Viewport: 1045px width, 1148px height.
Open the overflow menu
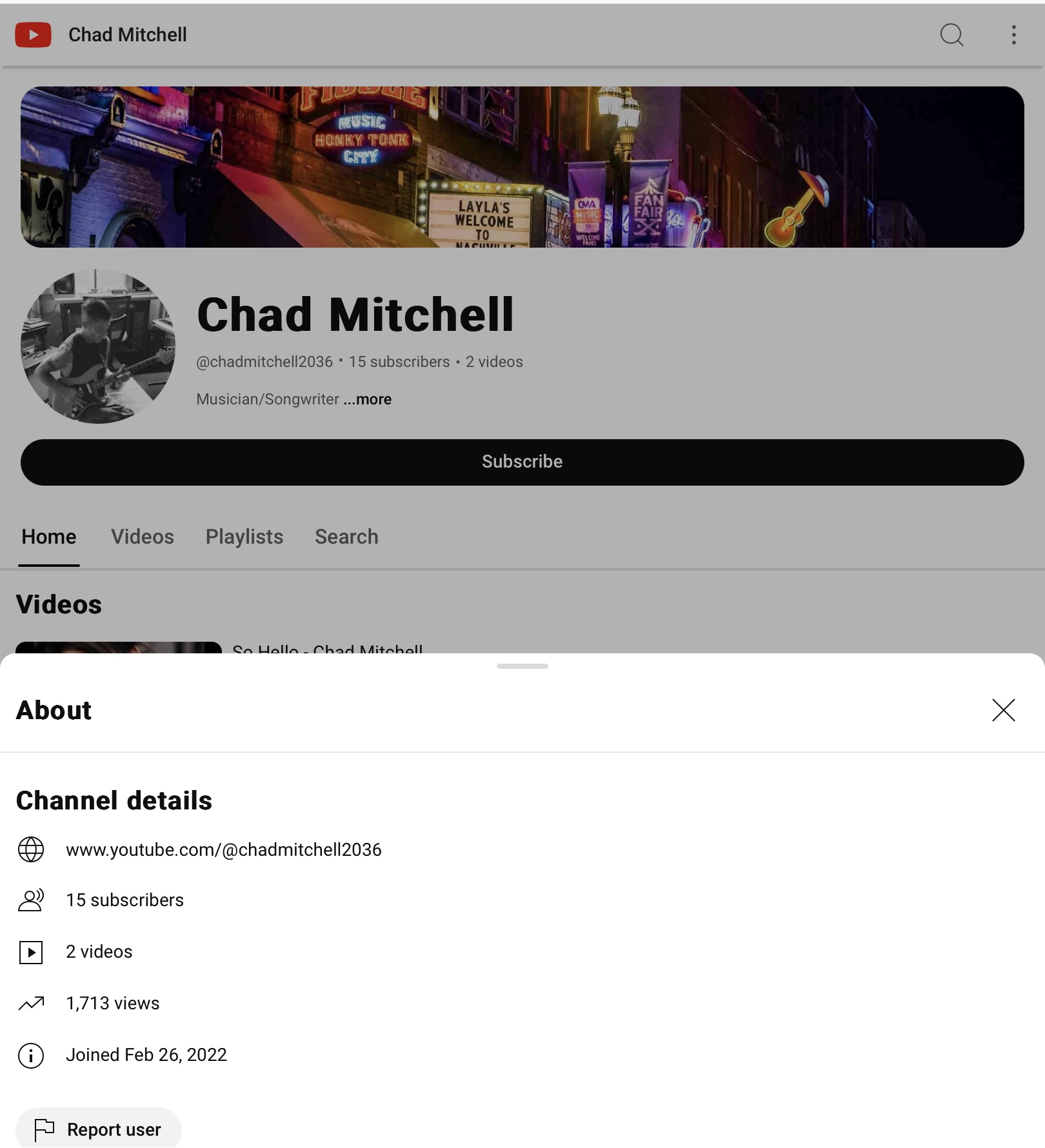[x=1013, y=35]
